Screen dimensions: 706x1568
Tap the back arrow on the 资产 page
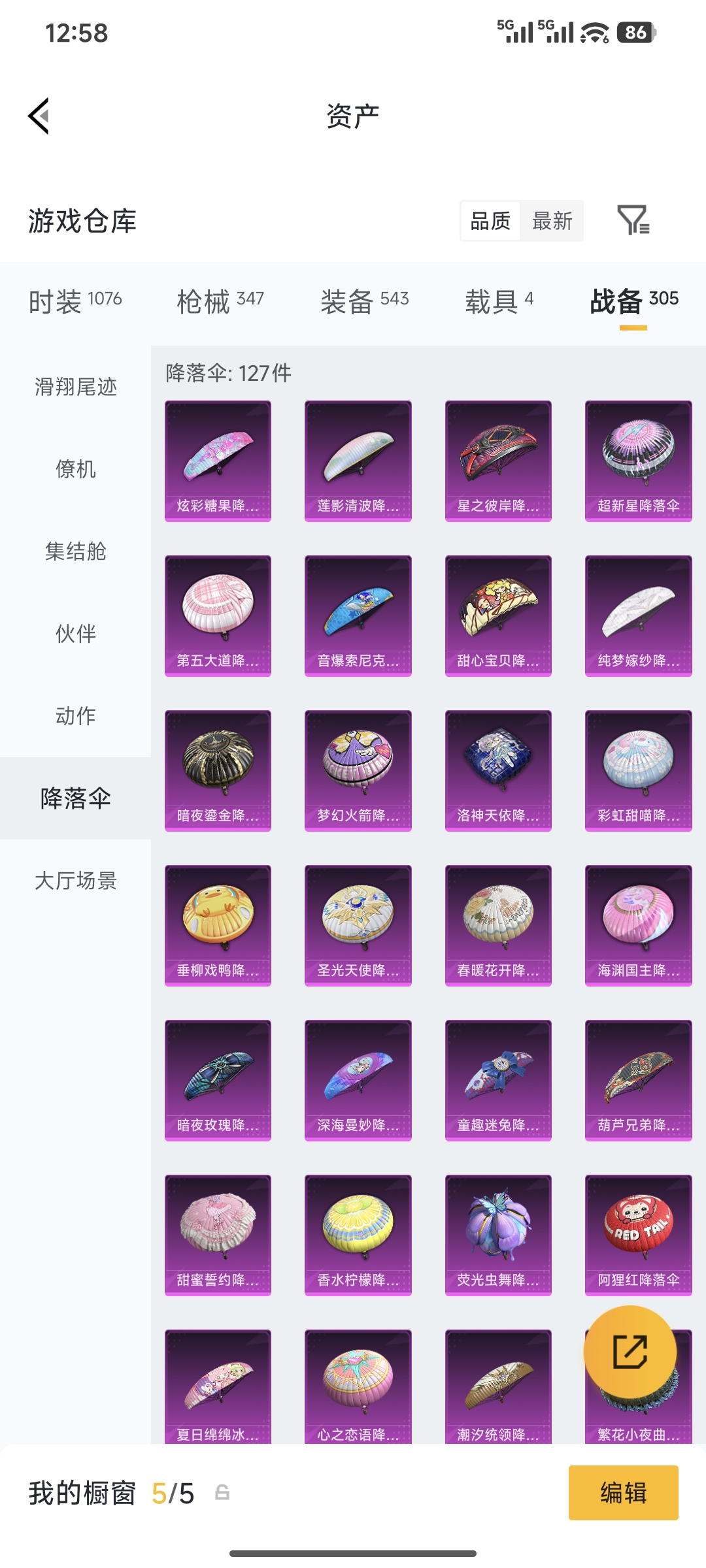click(39, 114)
